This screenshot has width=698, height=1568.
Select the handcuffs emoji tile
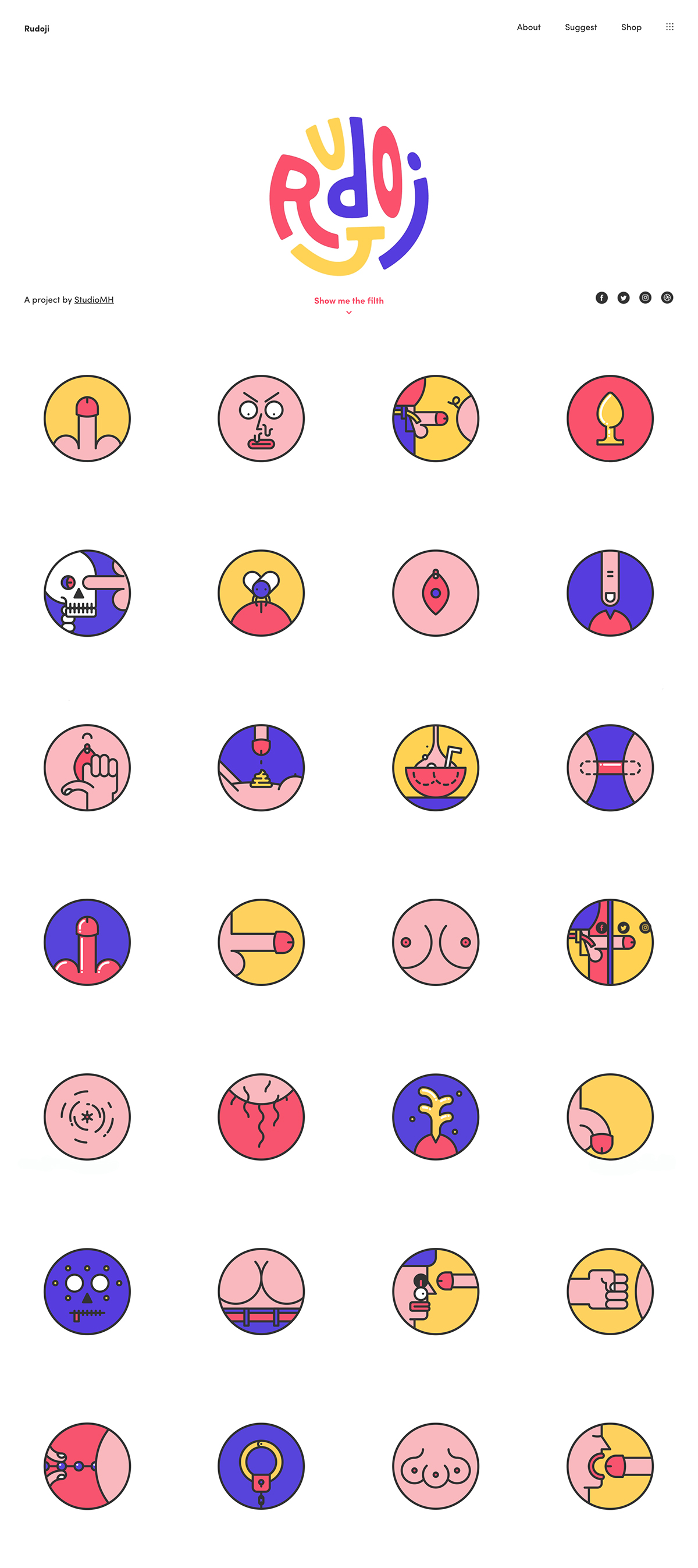coord(261,1466)
